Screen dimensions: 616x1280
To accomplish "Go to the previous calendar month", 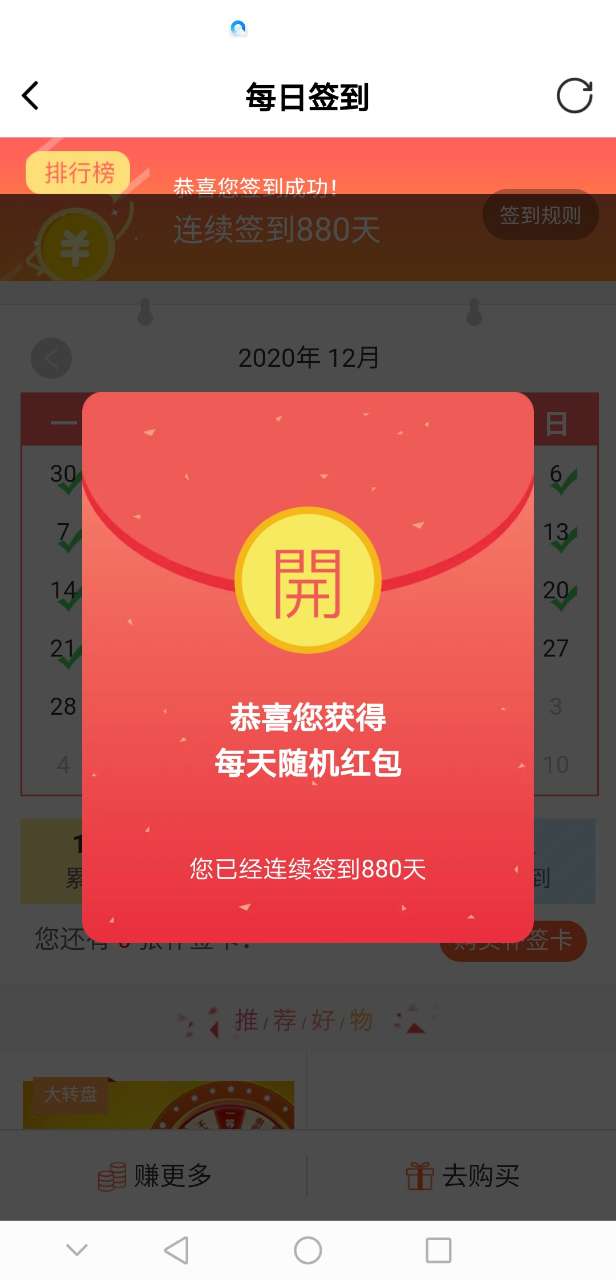I will tap(51, 358).
